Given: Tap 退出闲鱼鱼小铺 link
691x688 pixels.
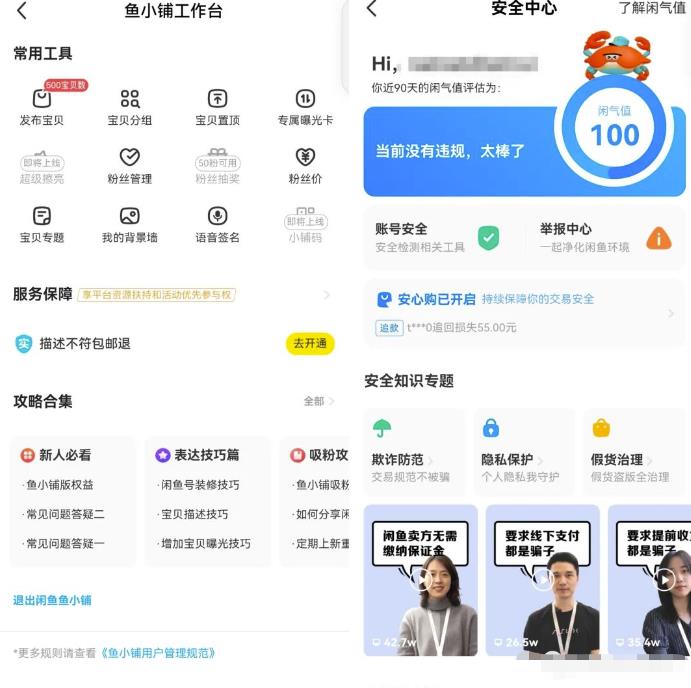Looking at the screenshot, I should (52, 600).
